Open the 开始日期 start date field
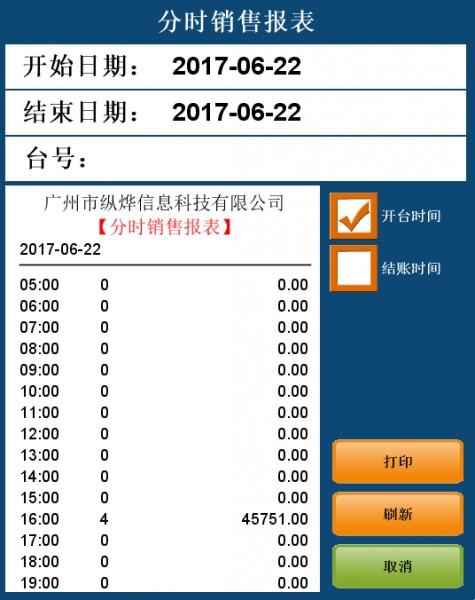Viewport: 475px width, 600px height. pyautogui.click(x=235, y=67)
